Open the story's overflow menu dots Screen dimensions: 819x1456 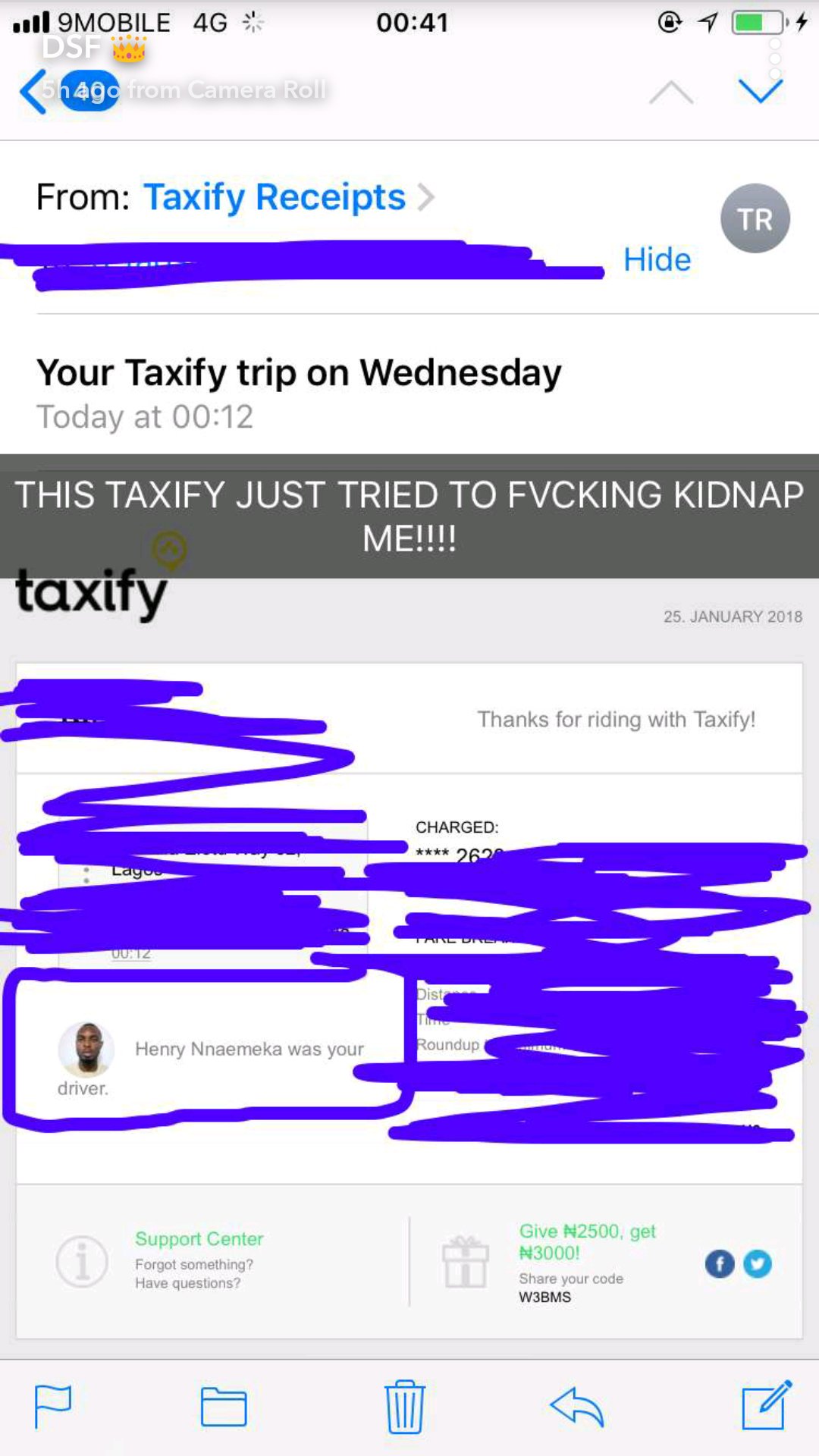[775, 58]
